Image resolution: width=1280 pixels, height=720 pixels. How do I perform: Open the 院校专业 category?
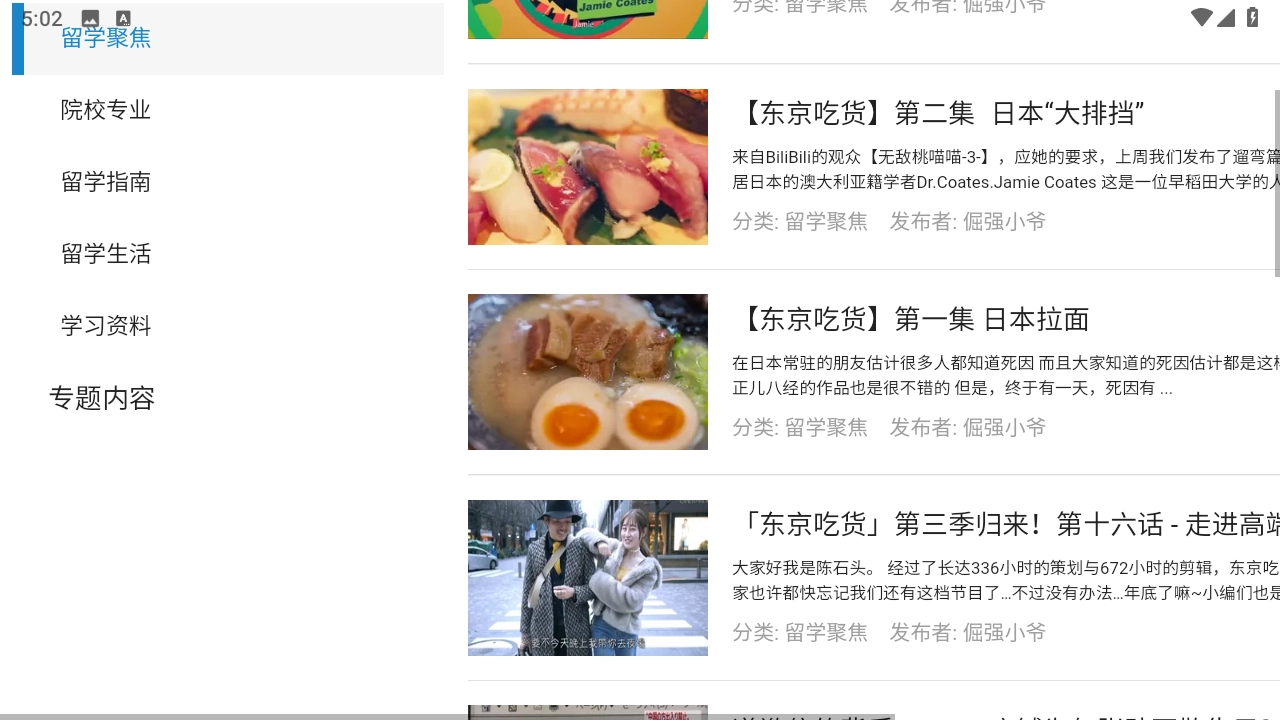point(106,110)
